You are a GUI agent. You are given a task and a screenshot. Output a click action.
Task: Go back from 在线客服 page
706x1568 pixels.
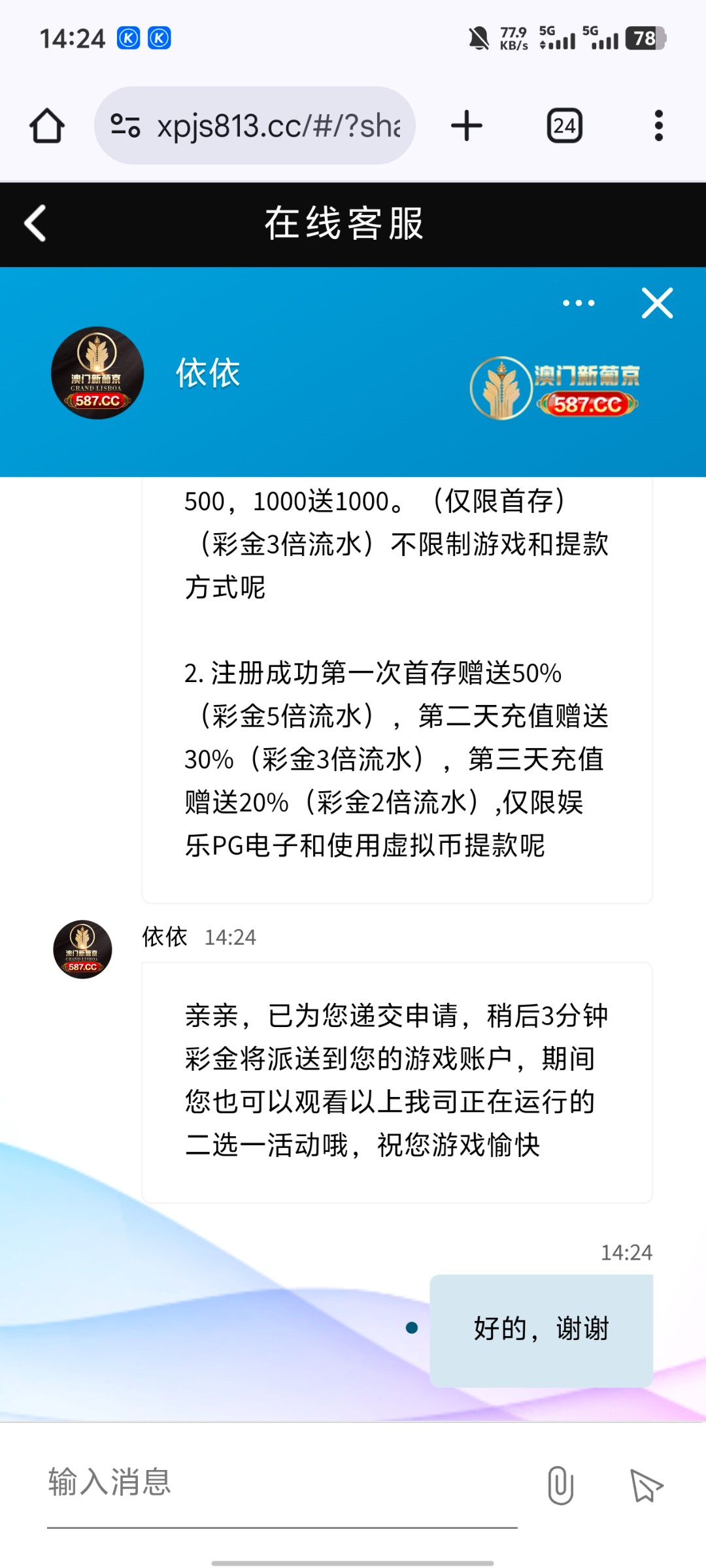tap(35, 223)
